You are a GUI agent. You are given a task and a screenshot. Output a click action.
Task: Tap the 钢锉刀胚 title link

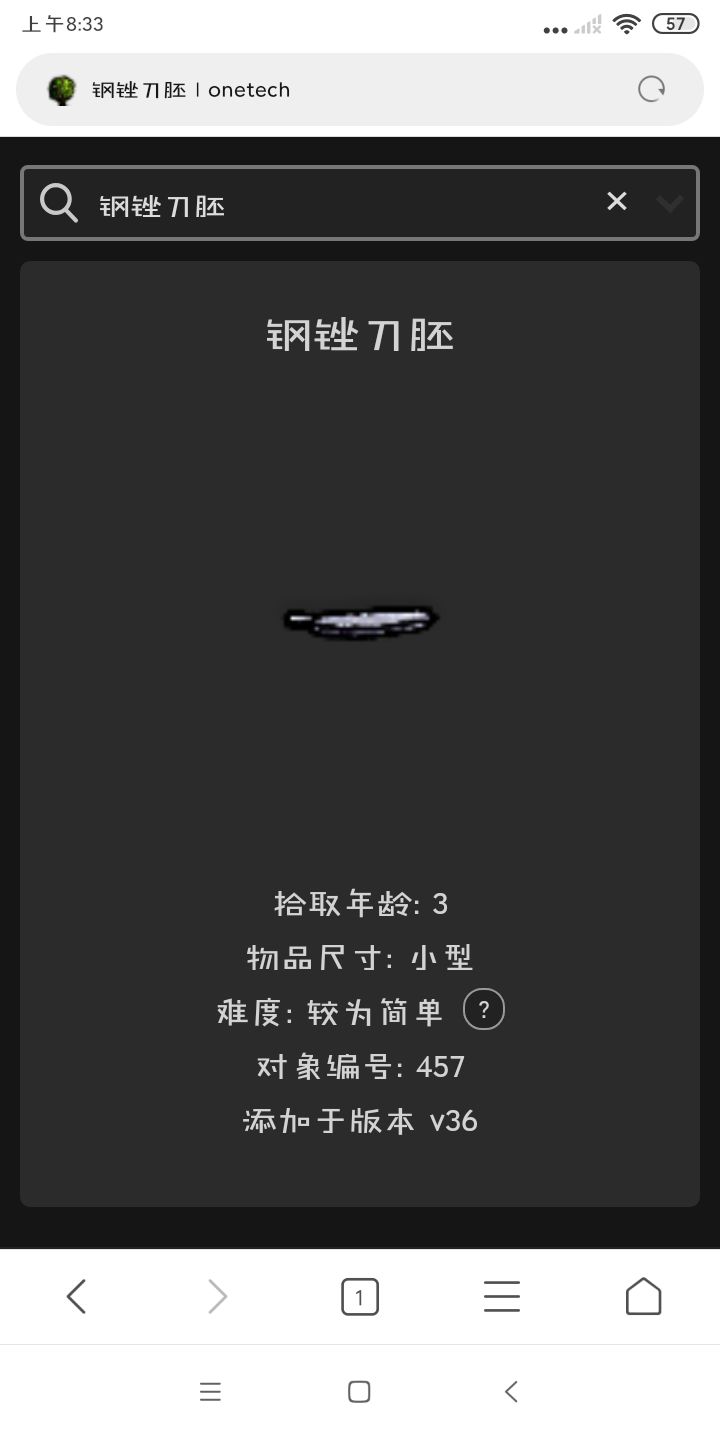[x=360, y=335]
